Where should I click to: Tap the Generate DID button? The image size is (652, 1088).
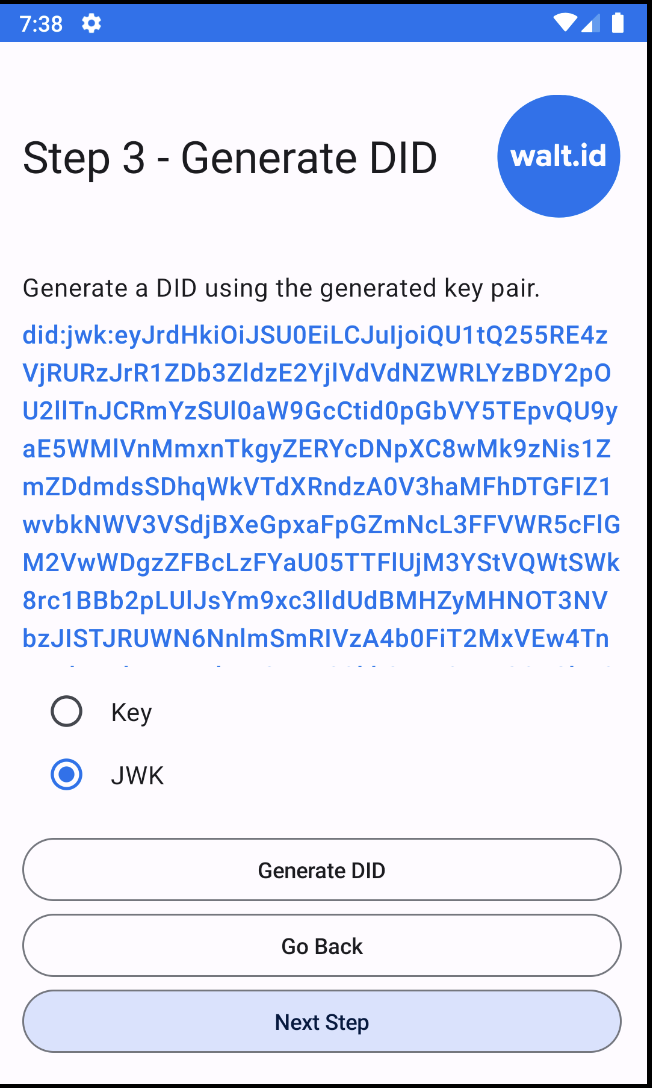(322, 870)
